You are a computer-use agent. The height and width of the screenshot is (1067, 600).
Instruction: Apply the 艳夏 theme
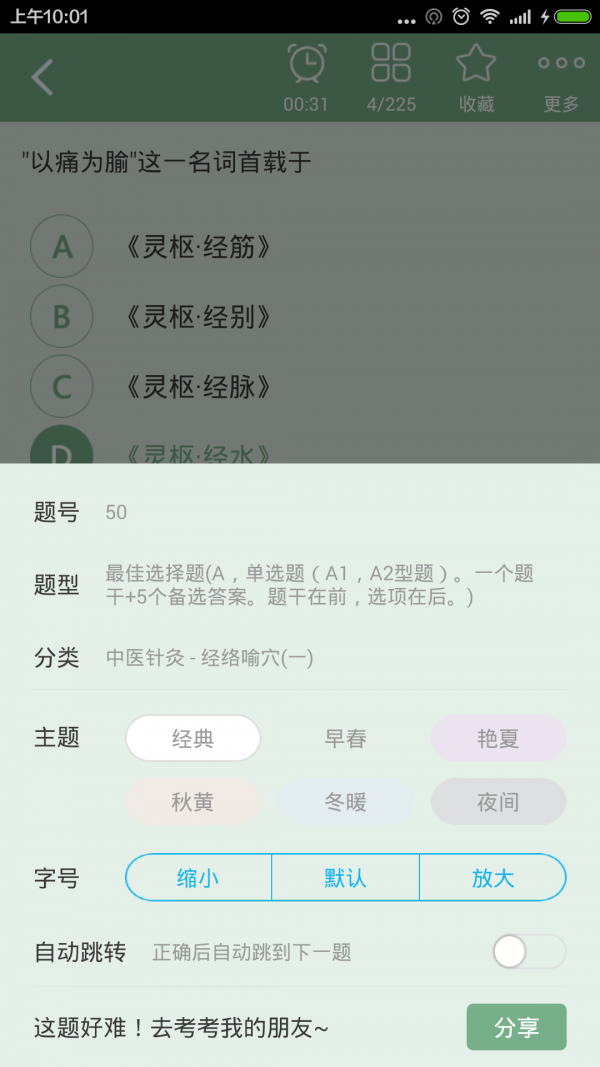click(498, 739)
